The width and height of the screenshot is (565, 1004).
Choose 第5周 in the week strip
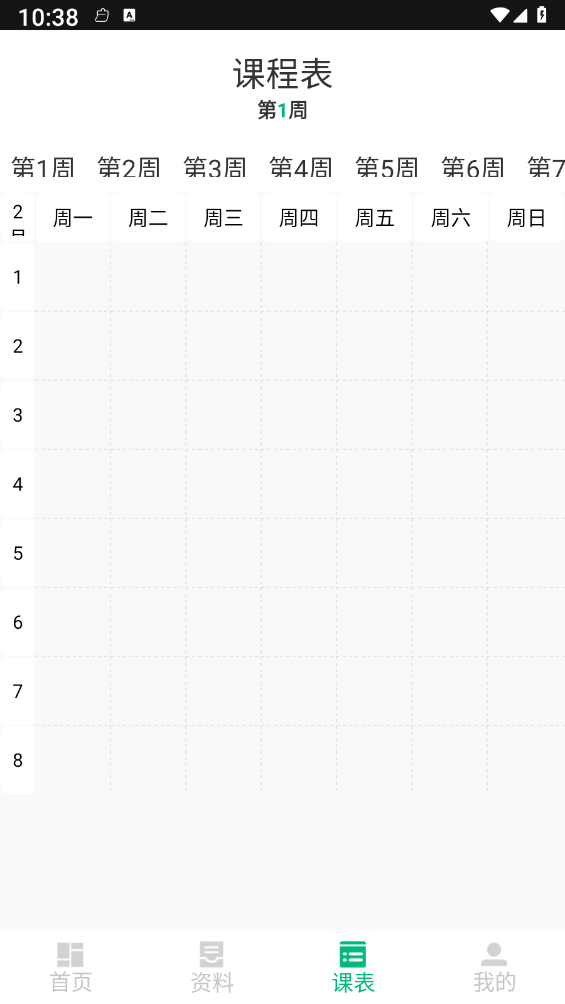pyautogui.click(x=387, y=167)
